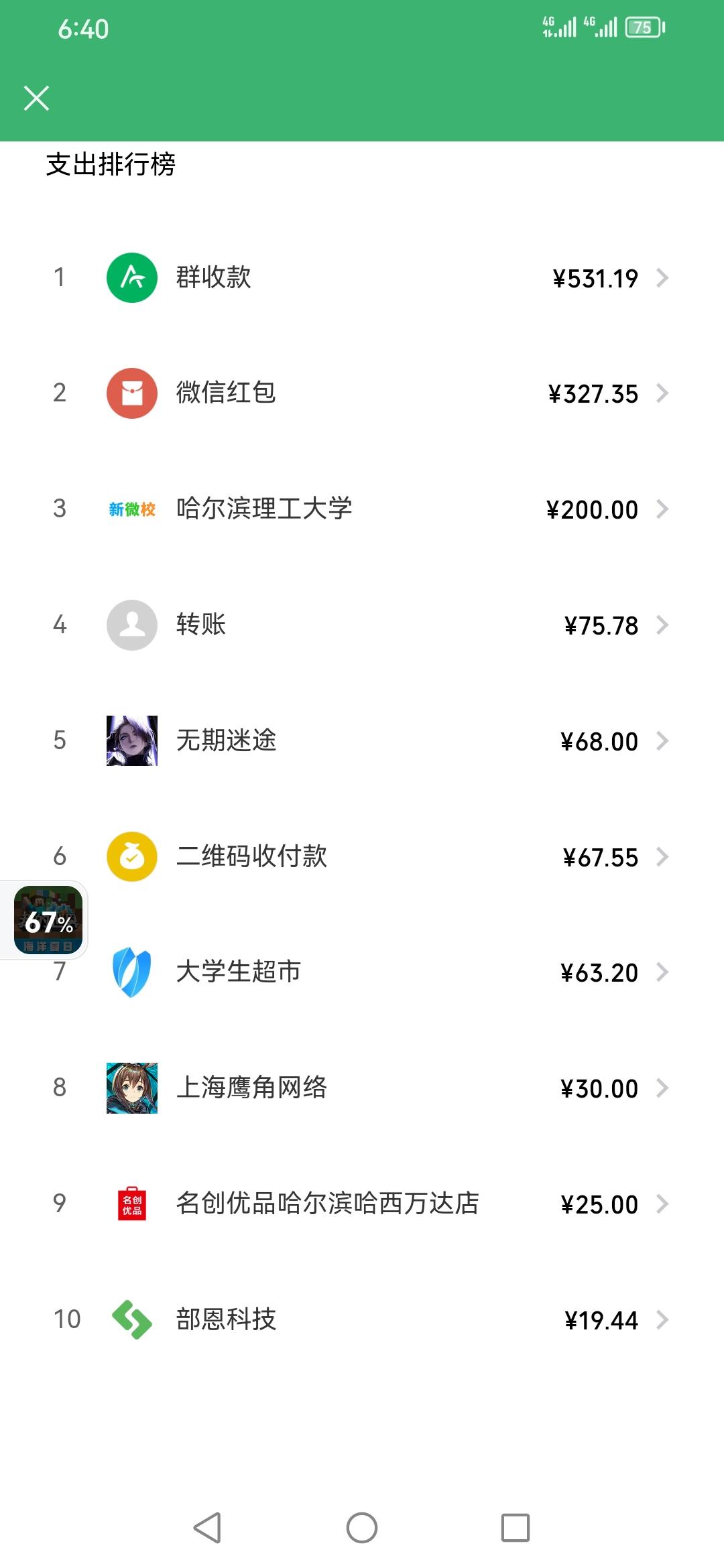Go back using the system back button
The width and height of the screenshot is (724, 1568).
point(207,1528)
